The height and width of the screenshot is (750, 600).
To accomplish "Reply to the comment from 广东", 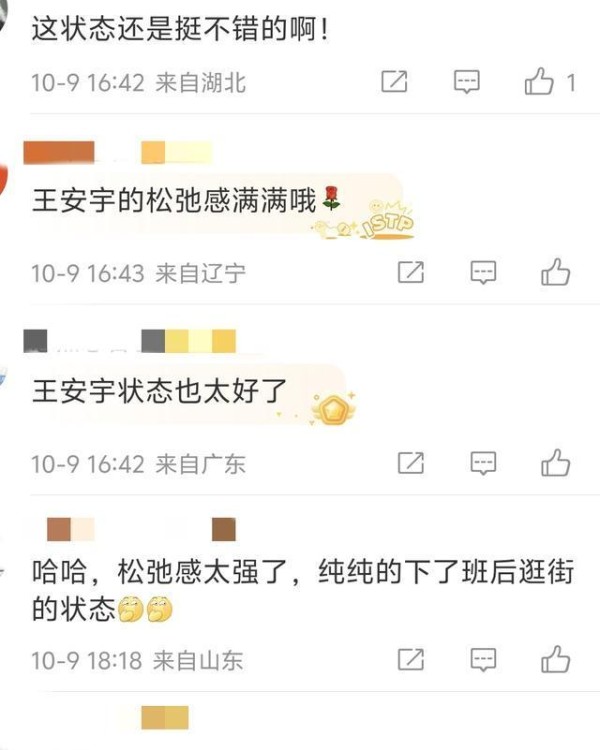I will (484, 463).
